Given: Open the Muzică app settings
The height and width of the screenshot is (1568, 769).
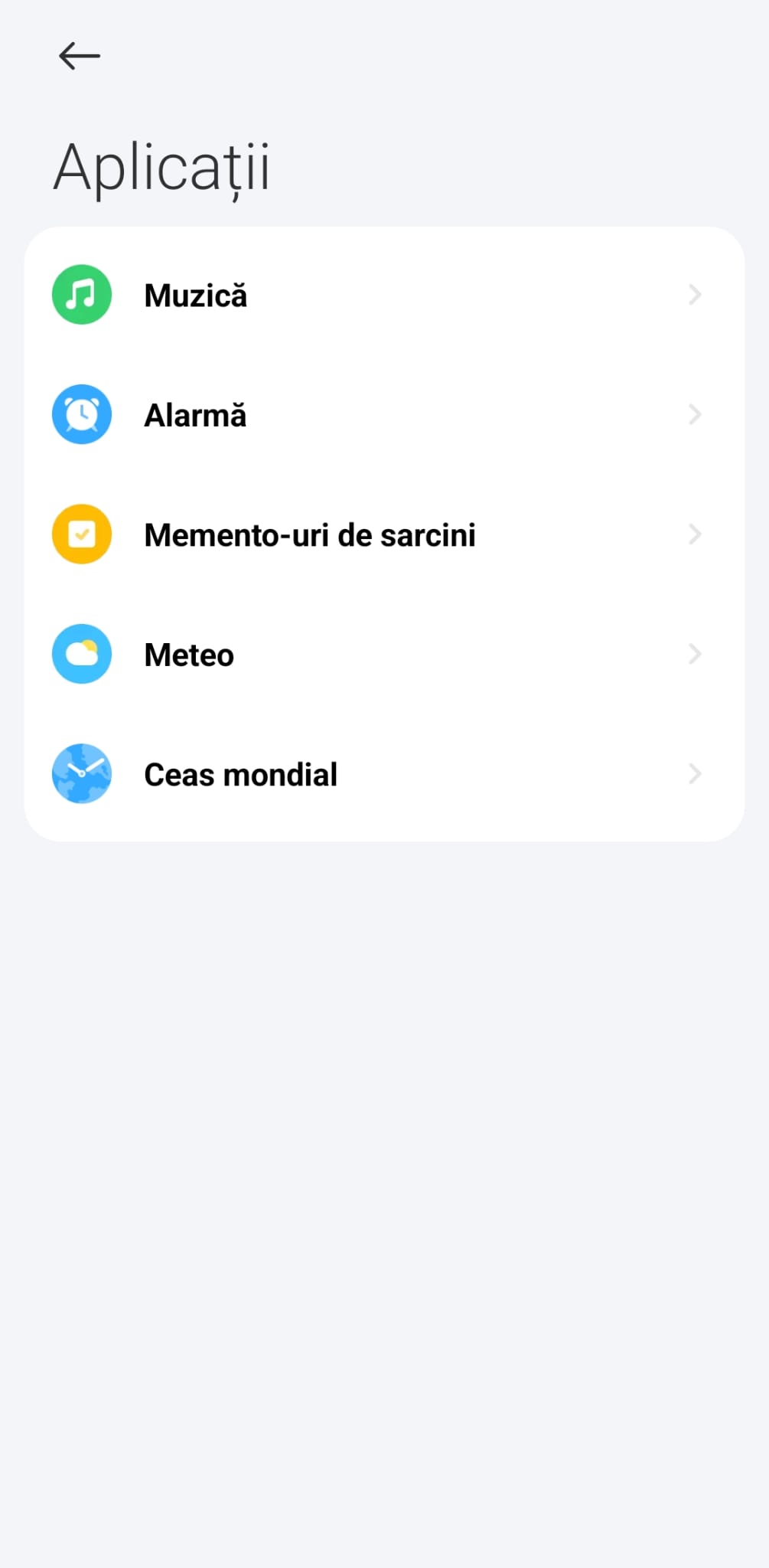Looking at the screenshot, I should pos(383,296).
